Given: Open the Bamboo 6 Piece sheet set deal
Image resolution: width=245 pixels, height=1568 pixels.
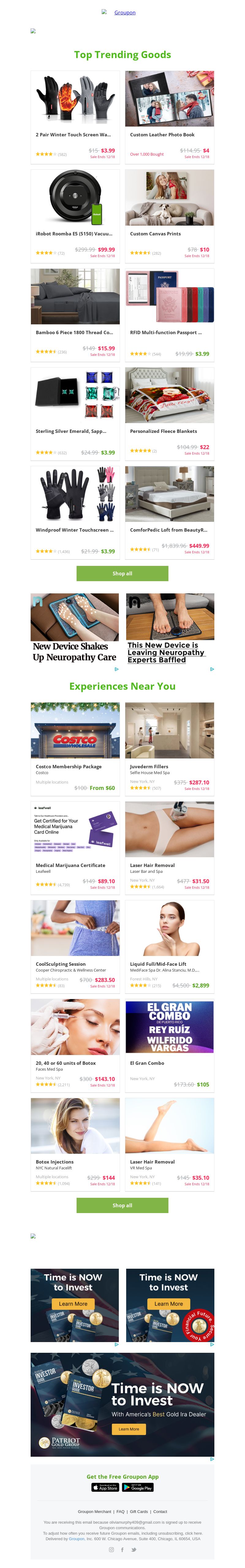Looking at the screenshot, I should point(74,332).
